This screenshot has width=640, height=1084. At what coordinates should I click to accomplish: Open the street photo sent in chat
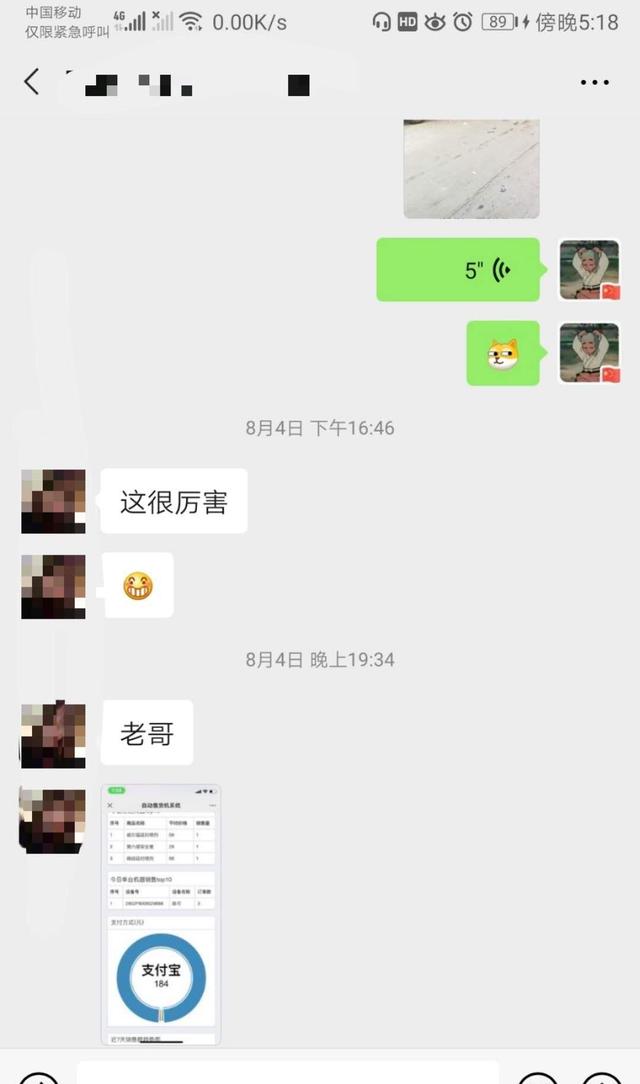click(x=471, y=169)
